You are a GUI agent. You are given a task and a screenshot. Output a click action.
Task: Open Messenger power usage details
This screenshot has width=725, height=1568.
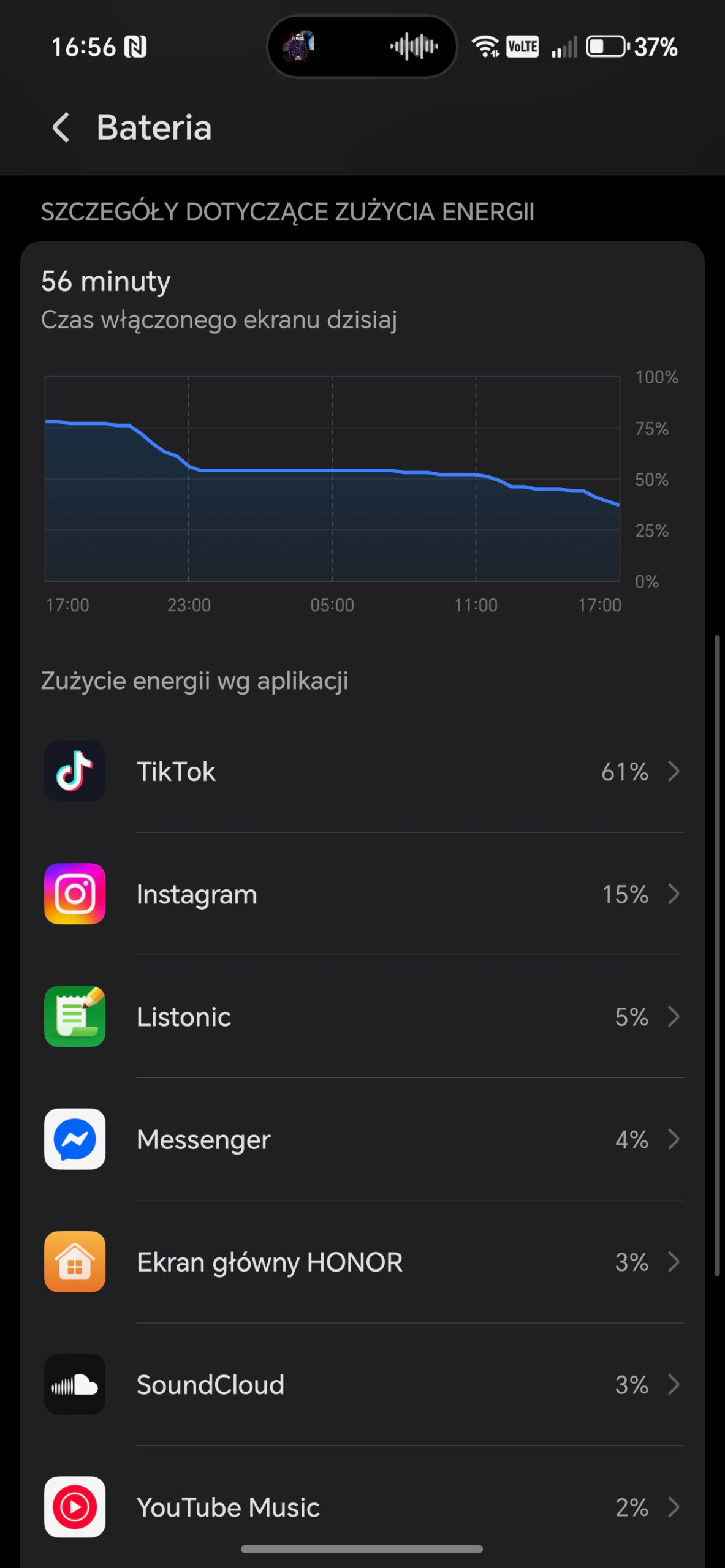click(x=363, y=1139)
